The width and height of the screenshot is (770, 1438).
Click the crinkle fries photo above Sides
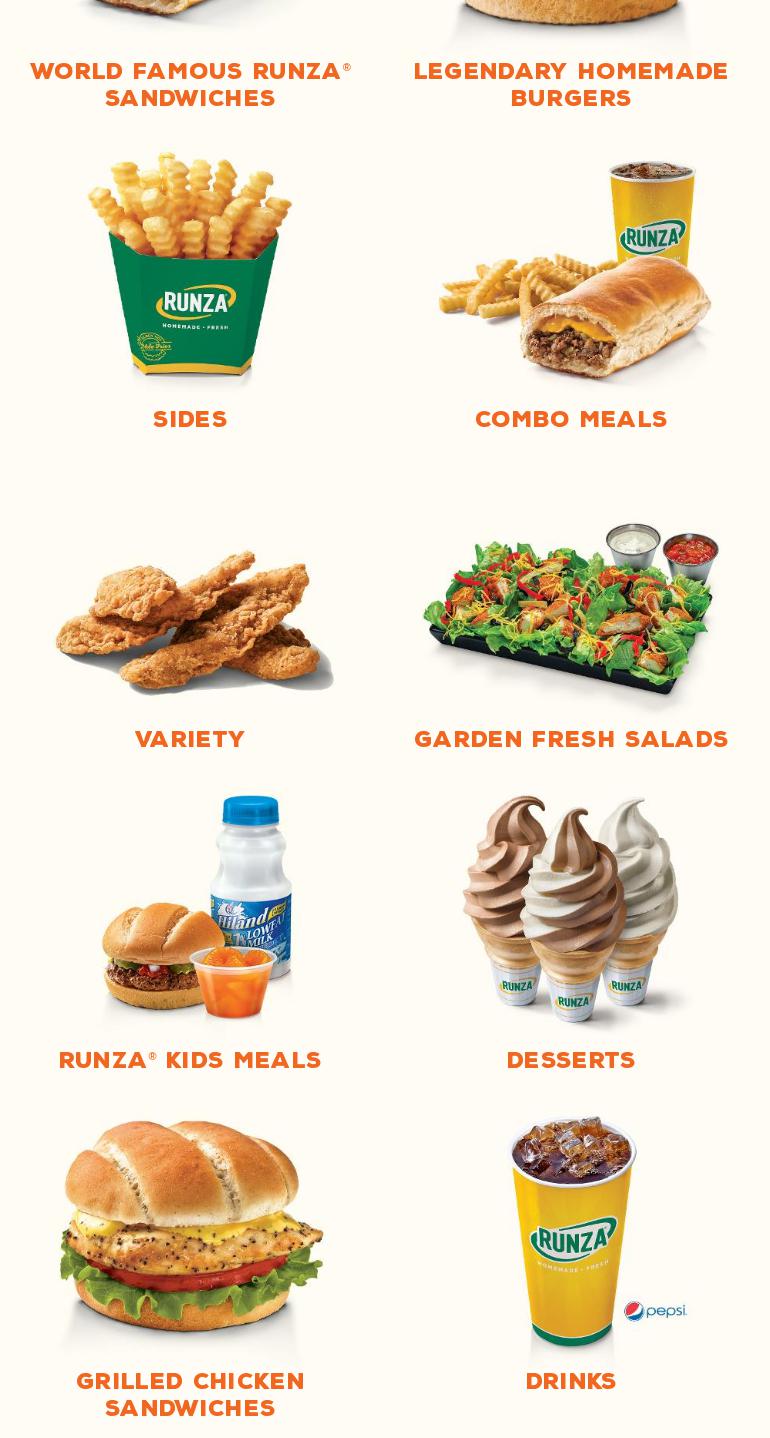[189, 267]
